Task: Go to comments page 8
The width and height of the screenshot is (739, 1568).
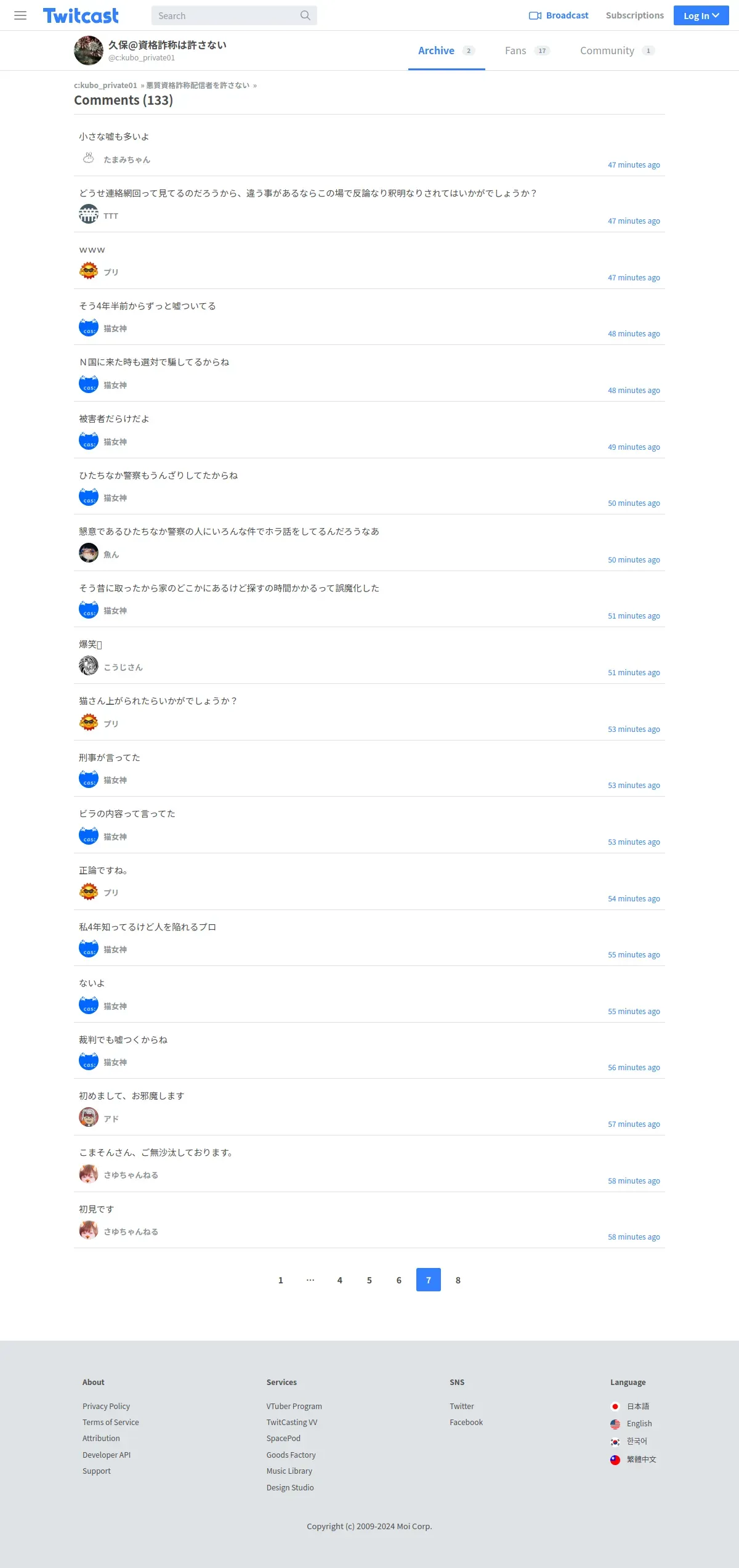Action: (458, 1280)
